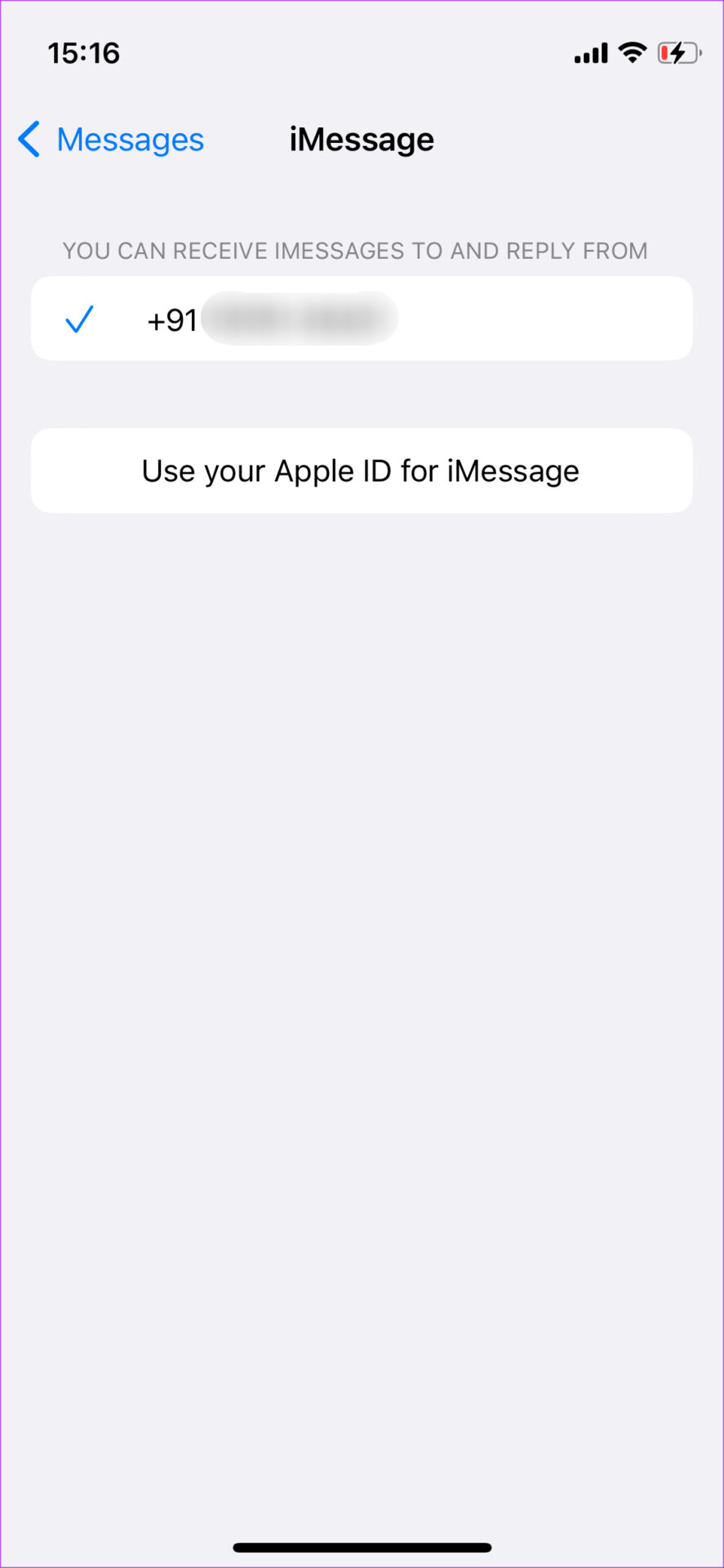The height and width of the screenshot is (1568, 724).
Task: Tap the blurred phone number field
Action: pyautogui.click(x=299, y=318)
